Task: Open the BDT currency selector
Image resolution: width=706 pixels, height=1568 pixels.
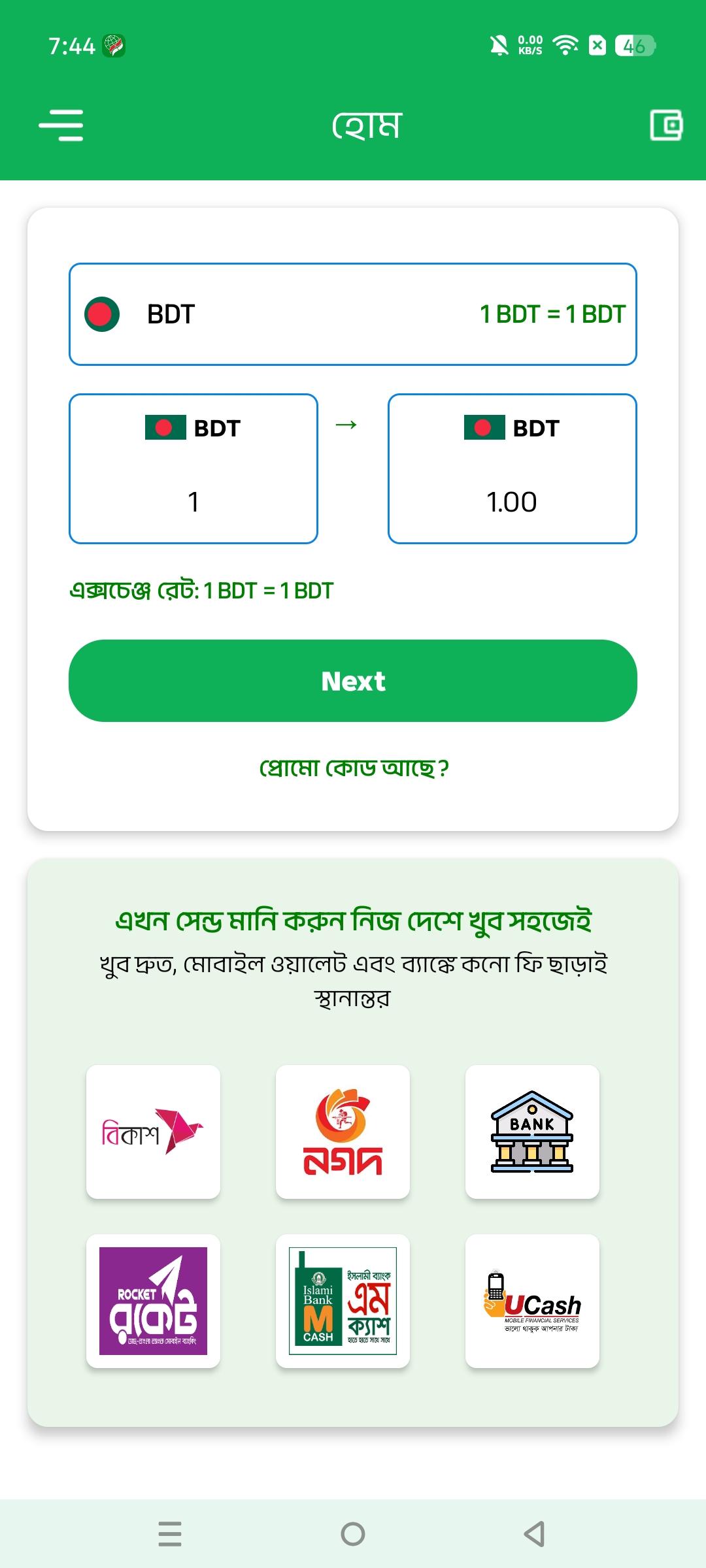Action: tap(353, 314)
